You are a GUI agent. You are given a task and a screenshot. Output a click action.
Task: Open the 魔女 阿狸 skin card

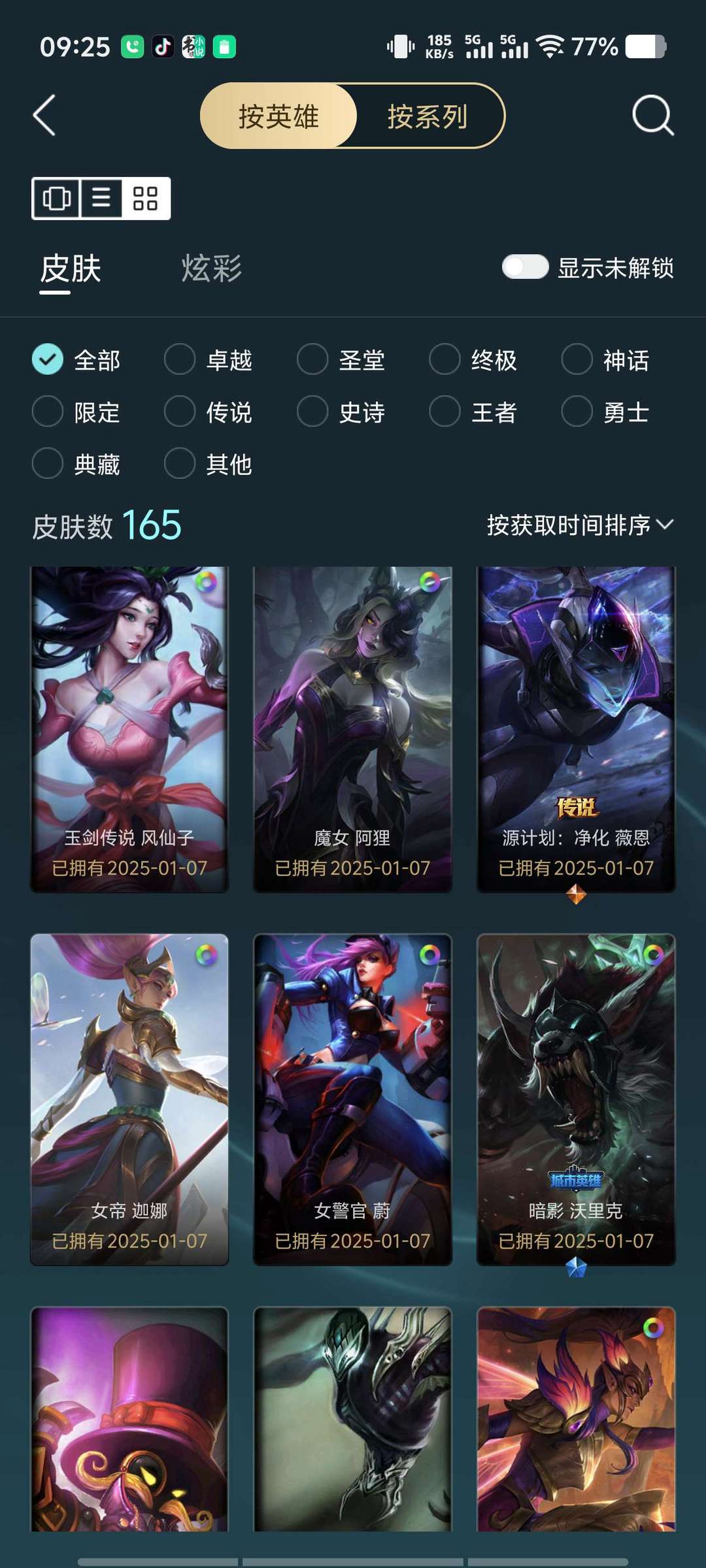pos(352,729)
